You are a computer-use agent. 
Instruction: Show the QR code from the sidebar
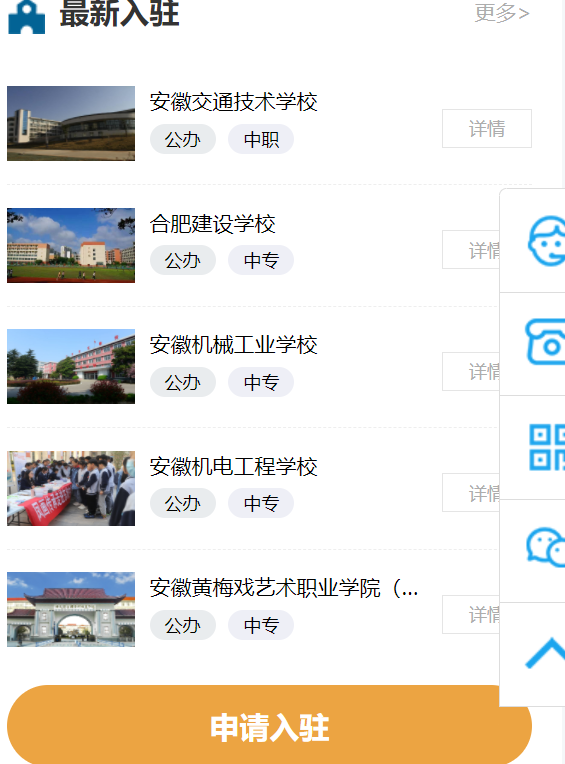(x=547, y=447)
